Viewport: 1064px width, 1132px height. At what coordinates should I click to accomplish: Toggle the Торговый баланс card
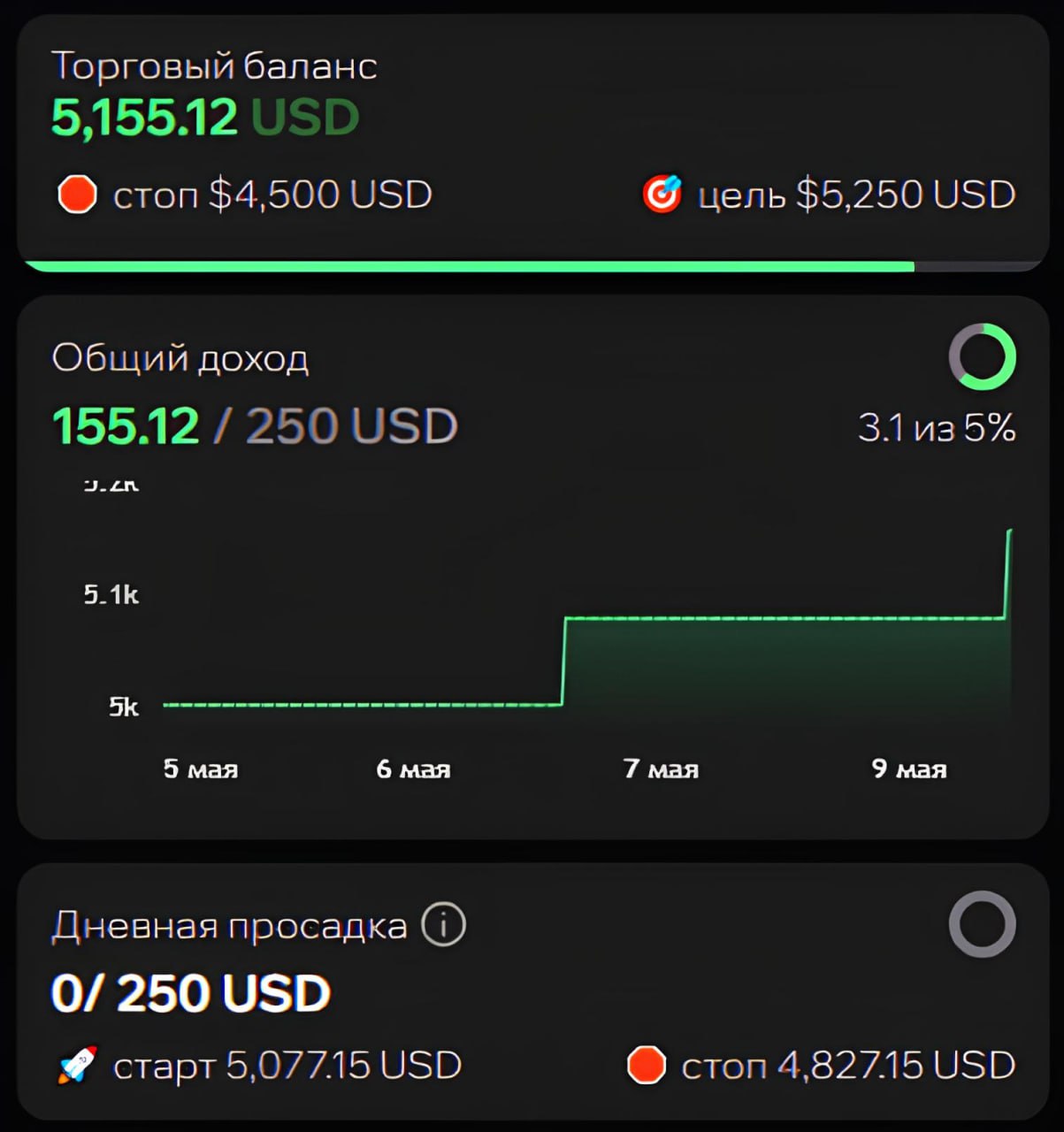tap(531, 141)
